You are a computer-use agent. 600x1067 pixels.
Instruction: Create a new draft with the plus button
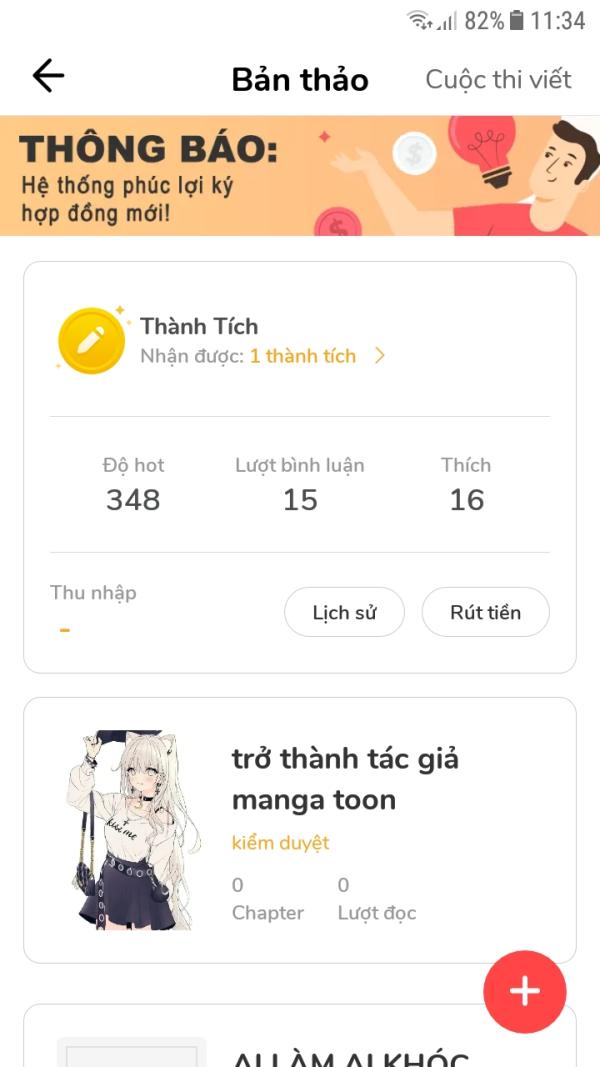[x=524, y=991]
